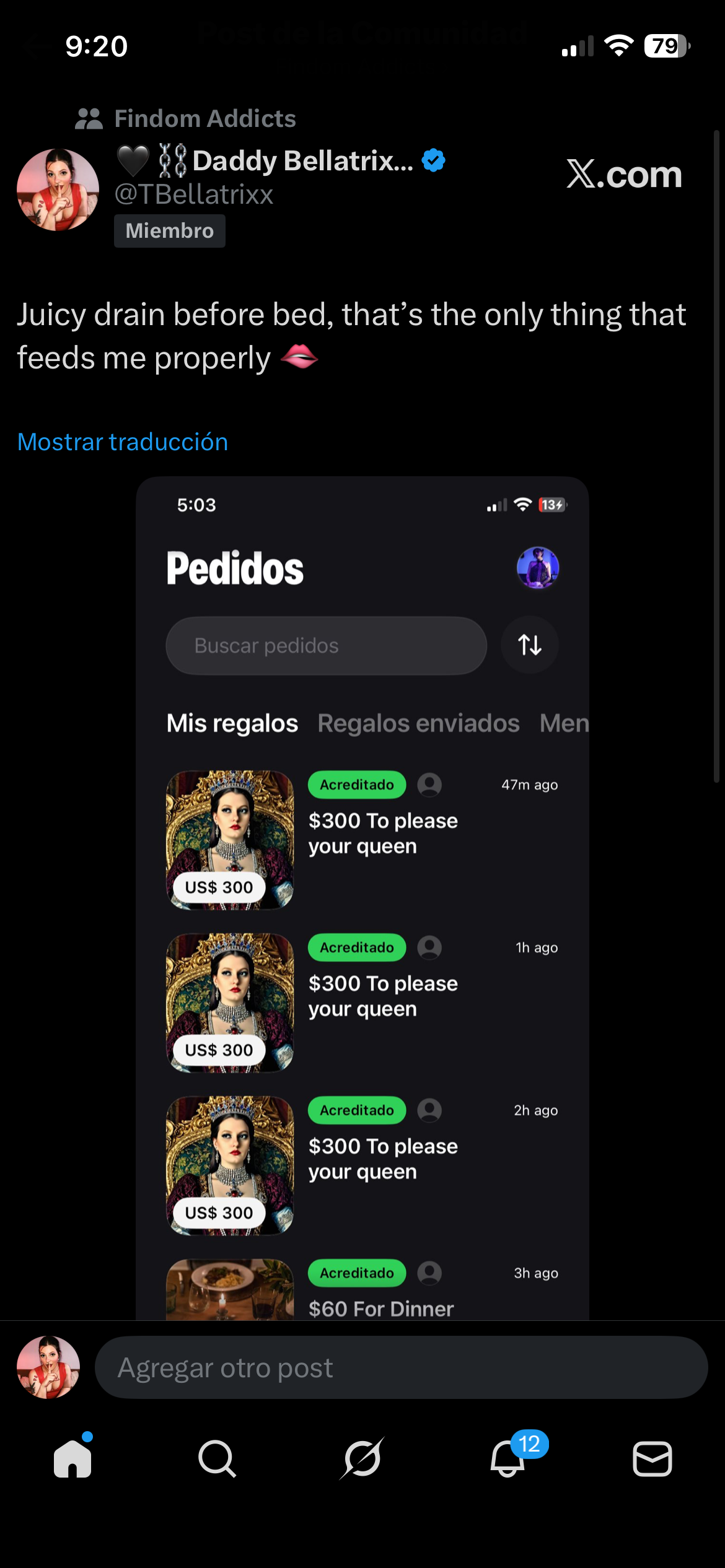
Task: Tap the Agregar otro post field
Action: (x=400, y=1367)
